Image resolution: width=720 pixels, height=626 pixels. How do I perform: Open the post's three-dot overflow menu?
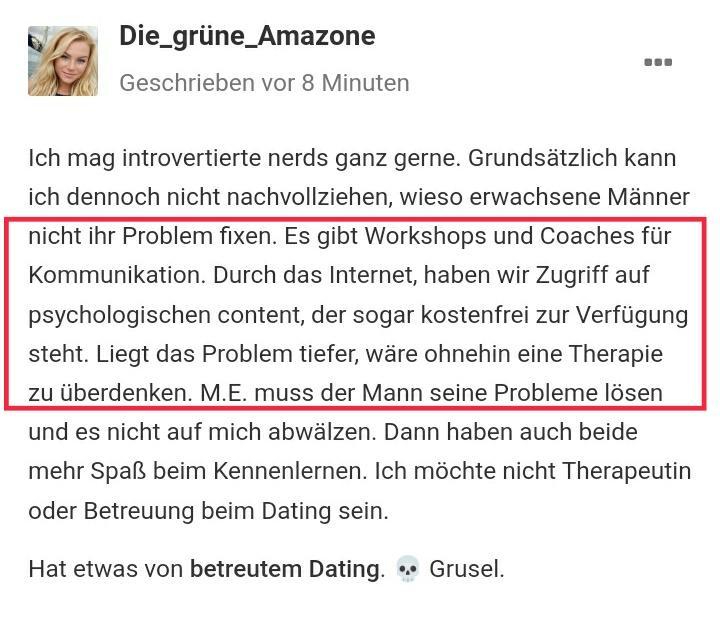(x=657, y=62)
